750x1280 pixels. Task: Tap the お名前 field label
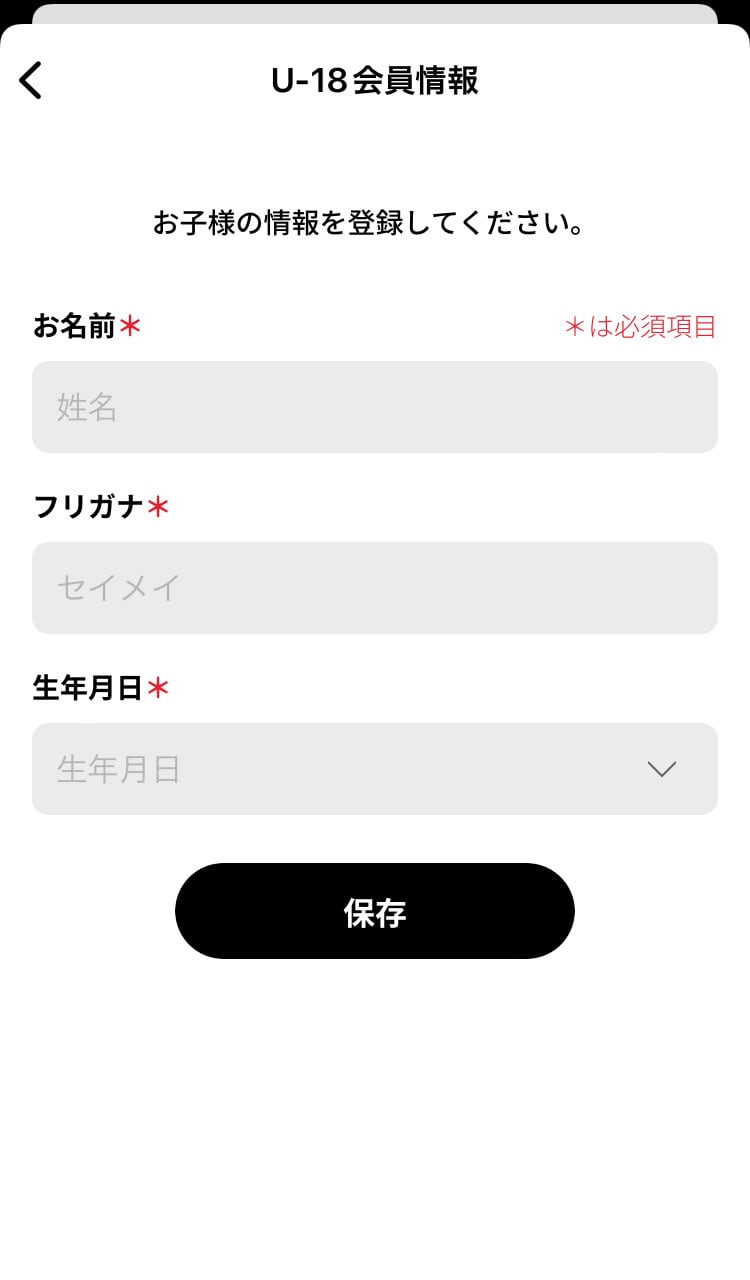click(x=75, y=325)
